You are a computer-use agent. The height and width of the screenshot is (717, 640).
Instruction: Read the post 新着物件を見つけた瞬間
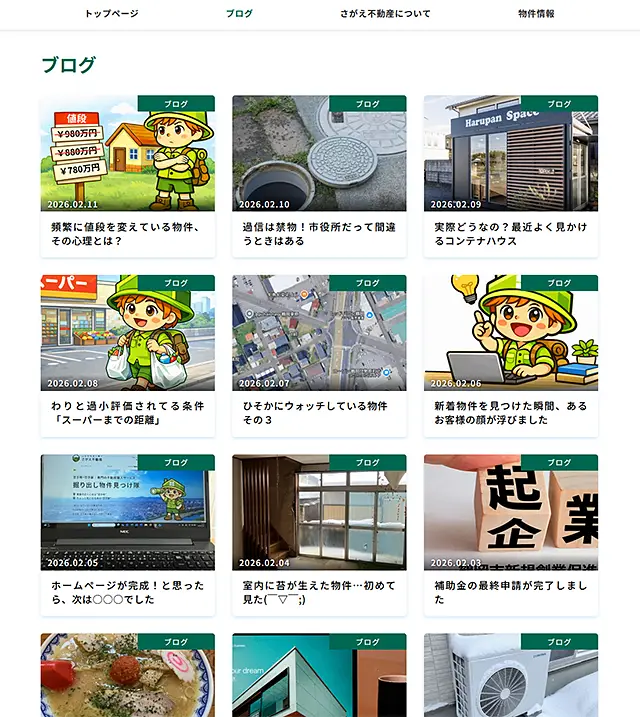click(x=510, y=413)
